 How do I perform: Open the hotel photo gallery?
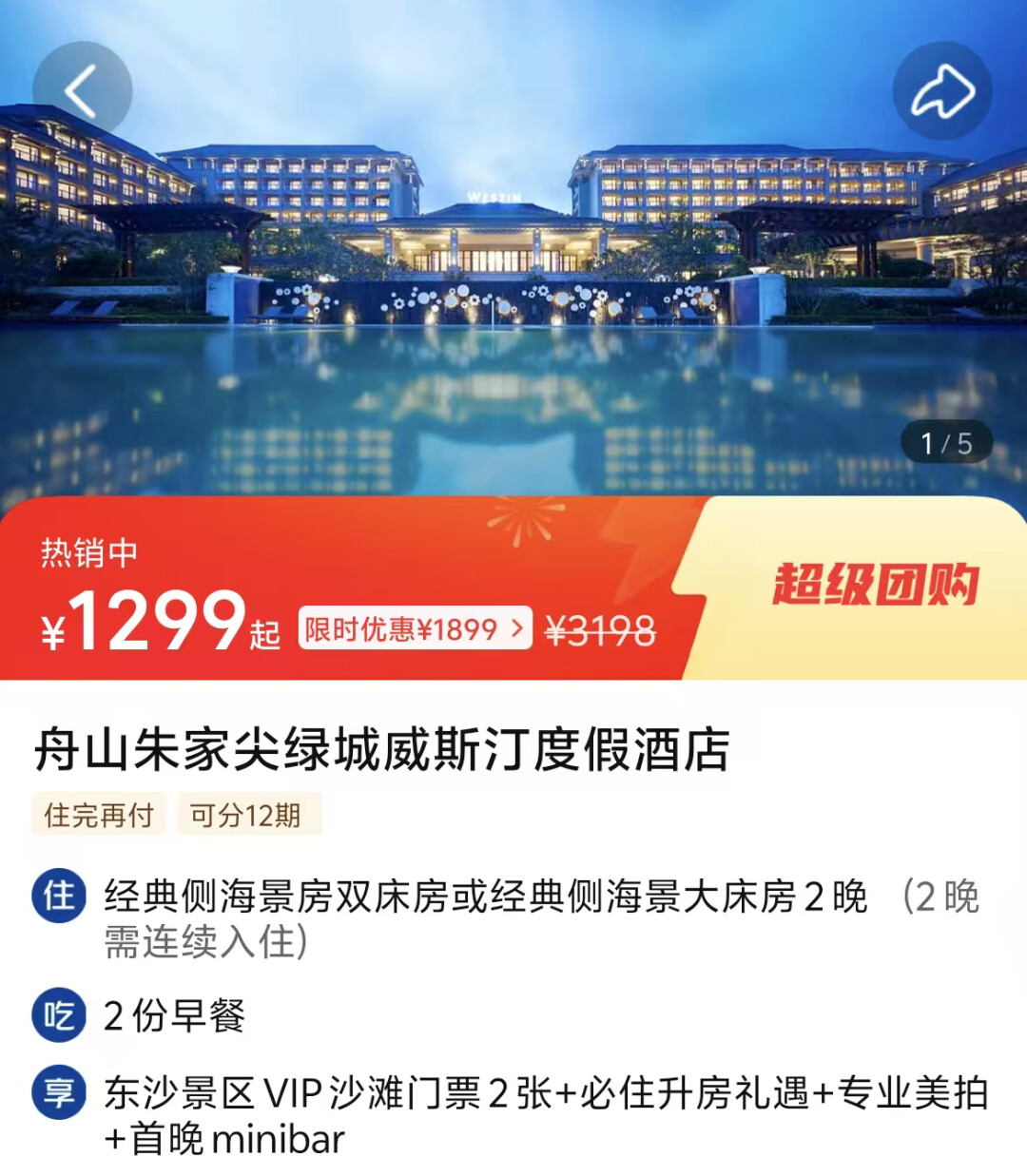click(513, 285)
